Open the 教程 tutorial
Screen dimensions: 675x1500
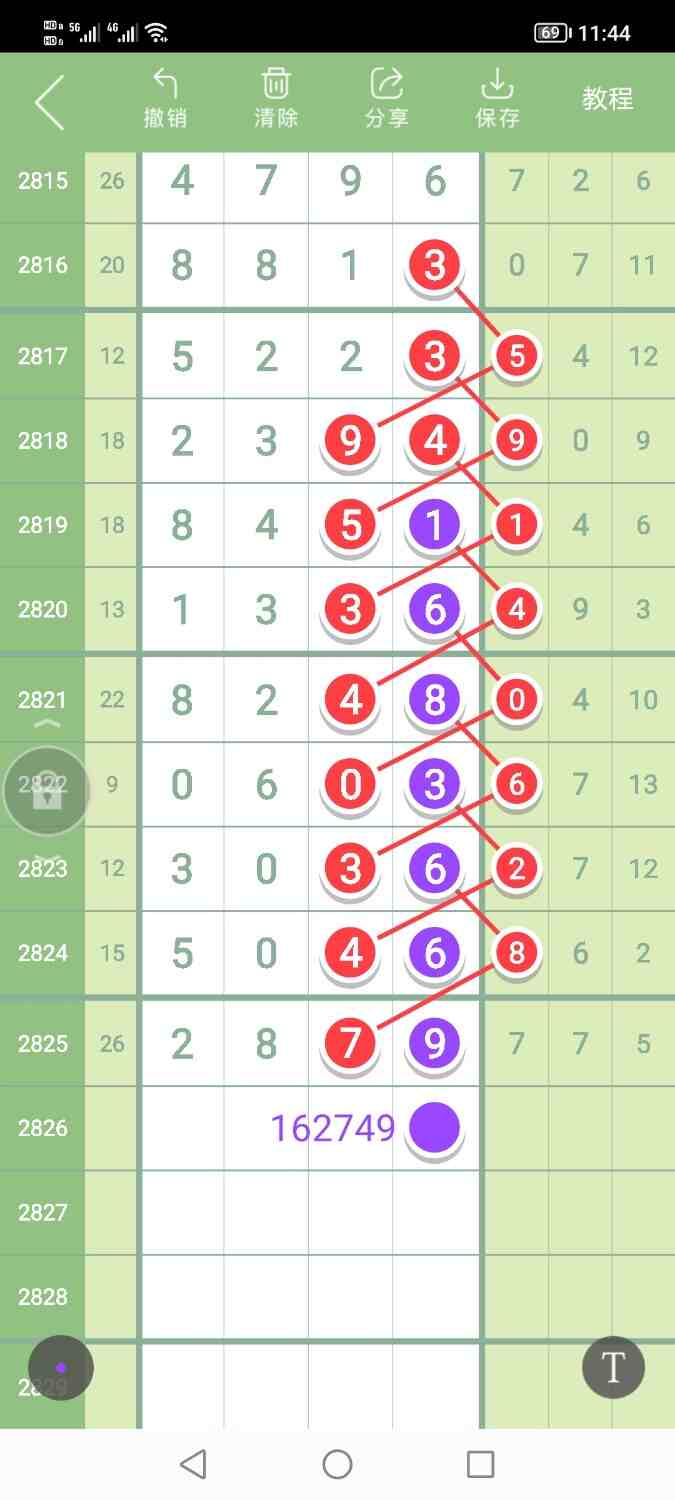tap(608, 99)
